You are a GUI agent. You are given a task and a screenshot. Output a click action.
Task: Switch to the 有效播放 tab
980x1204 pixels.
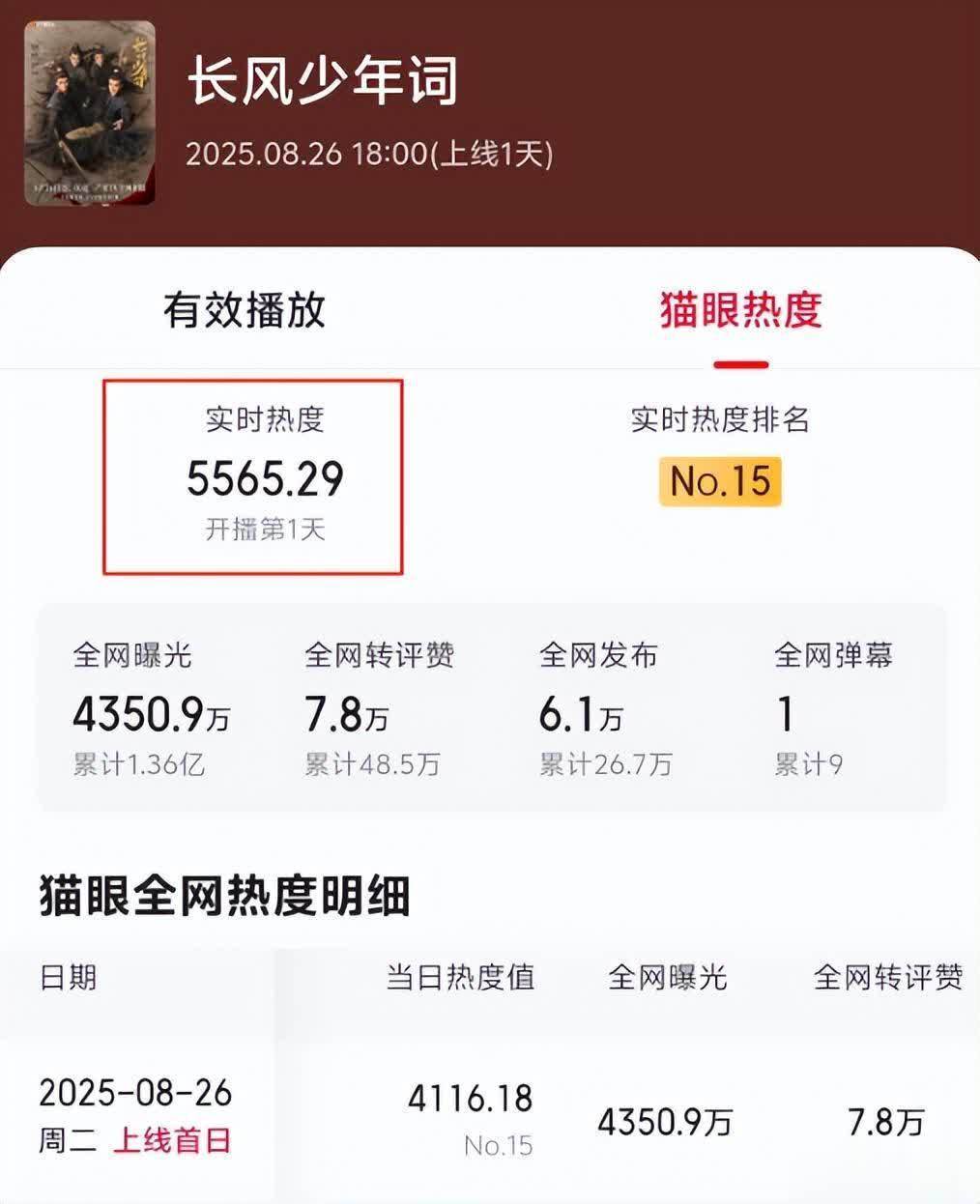(245, 311)
